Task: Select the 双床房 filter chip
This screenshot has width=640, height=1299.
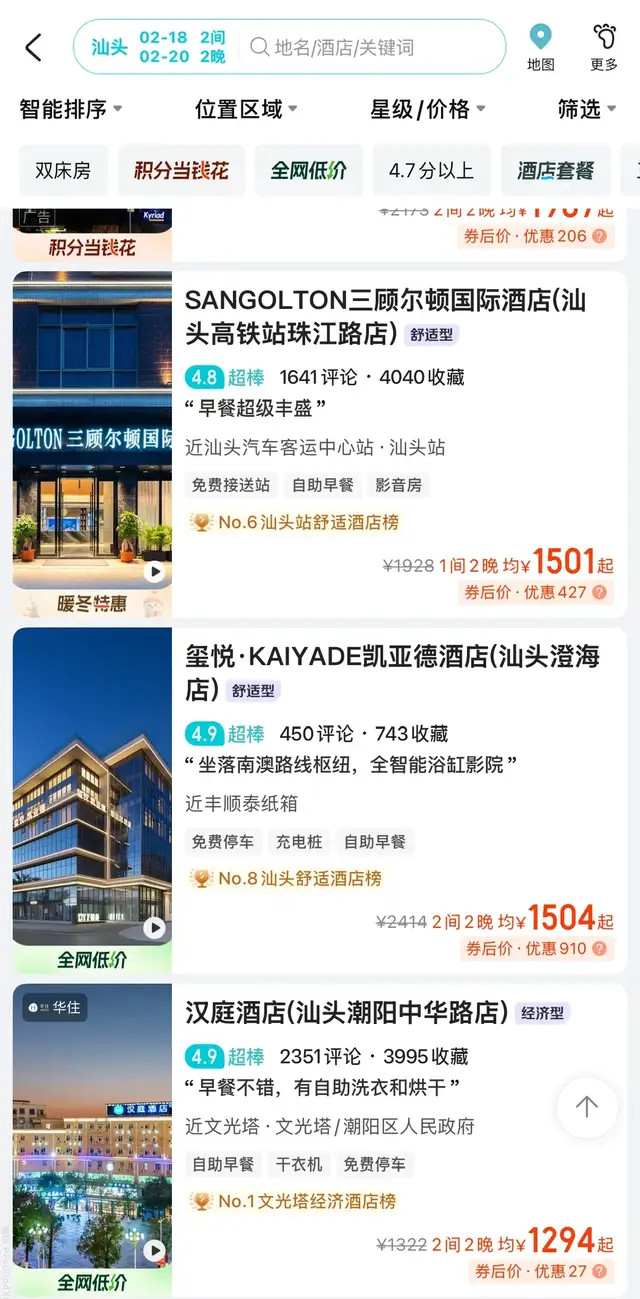Action: click(63, 171)
